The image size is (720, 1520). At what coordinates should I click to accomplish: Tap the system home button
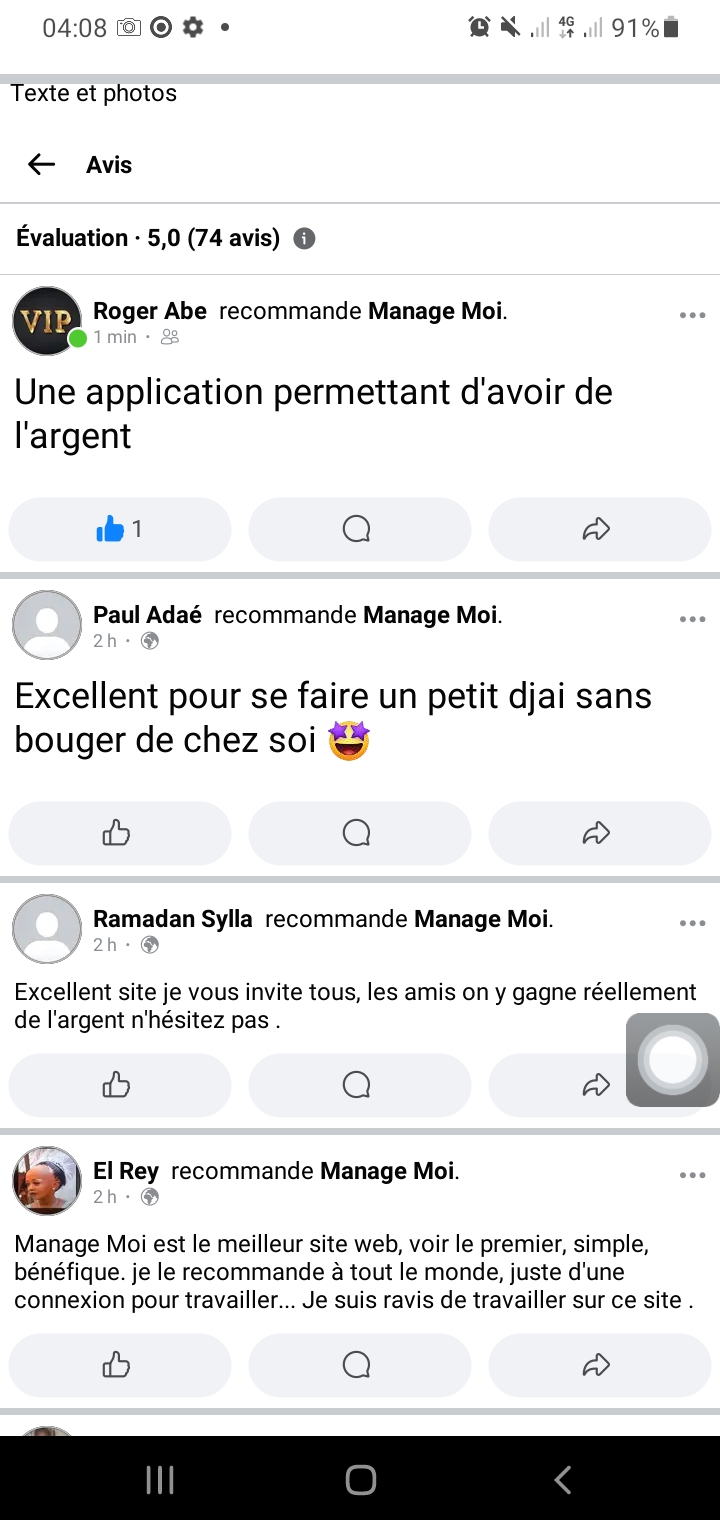[x=360, y=1480]
